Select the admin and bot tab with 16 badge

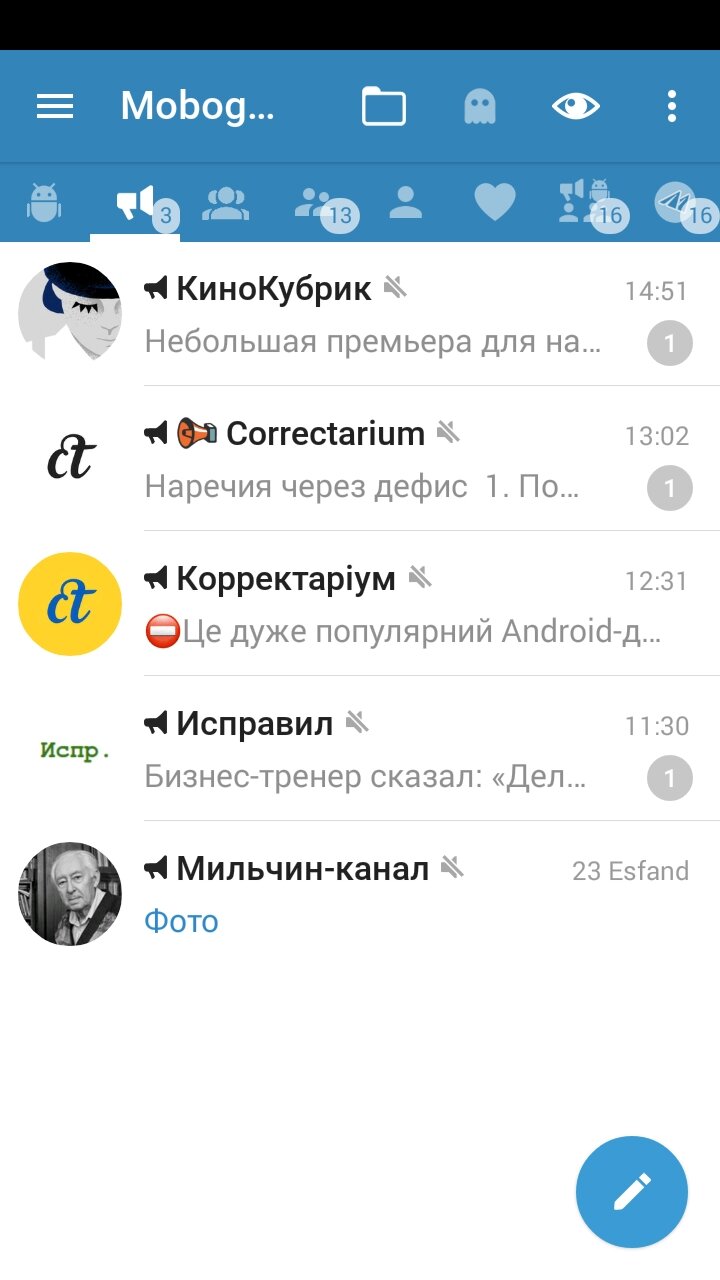(586, 203)
